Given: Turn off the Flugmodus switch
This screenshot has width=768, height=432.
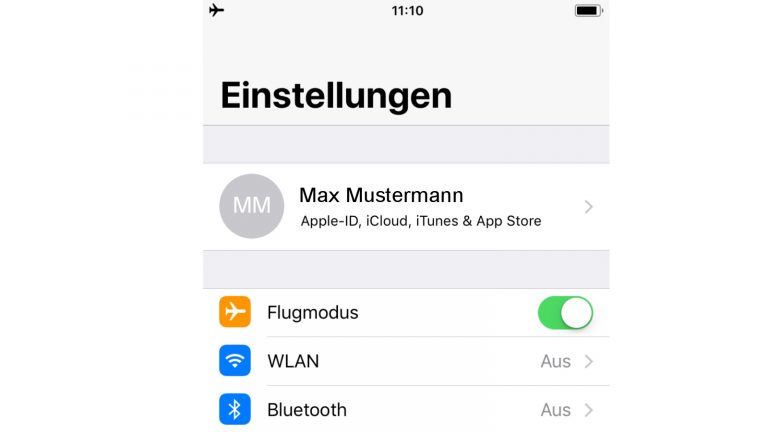Looking at the screenshot, I should 565,313.
